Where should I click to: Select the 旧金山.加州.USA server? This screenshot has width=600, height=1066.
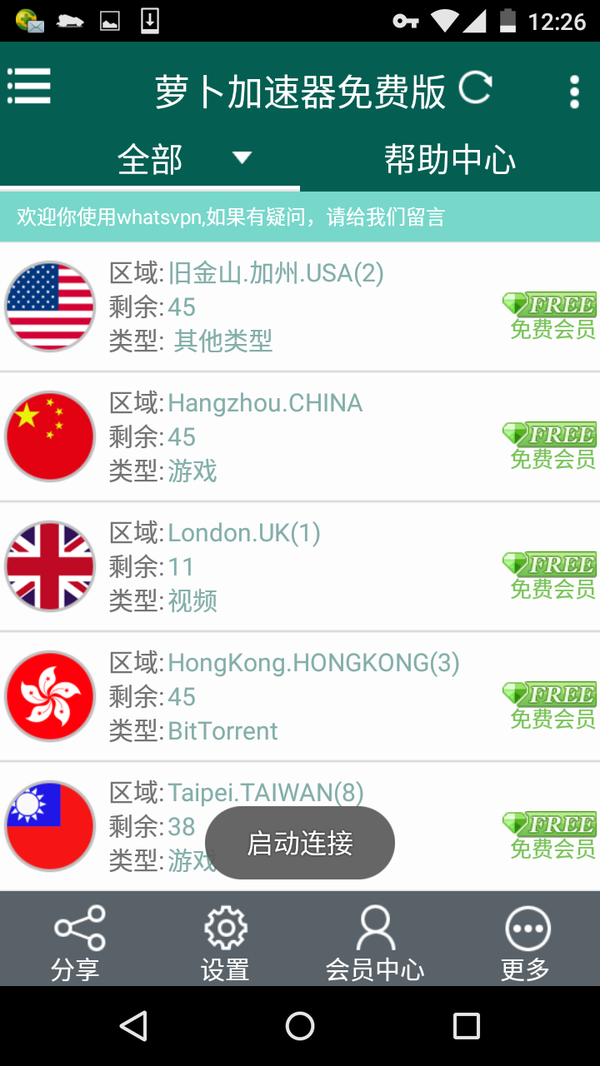click(300, 307)
